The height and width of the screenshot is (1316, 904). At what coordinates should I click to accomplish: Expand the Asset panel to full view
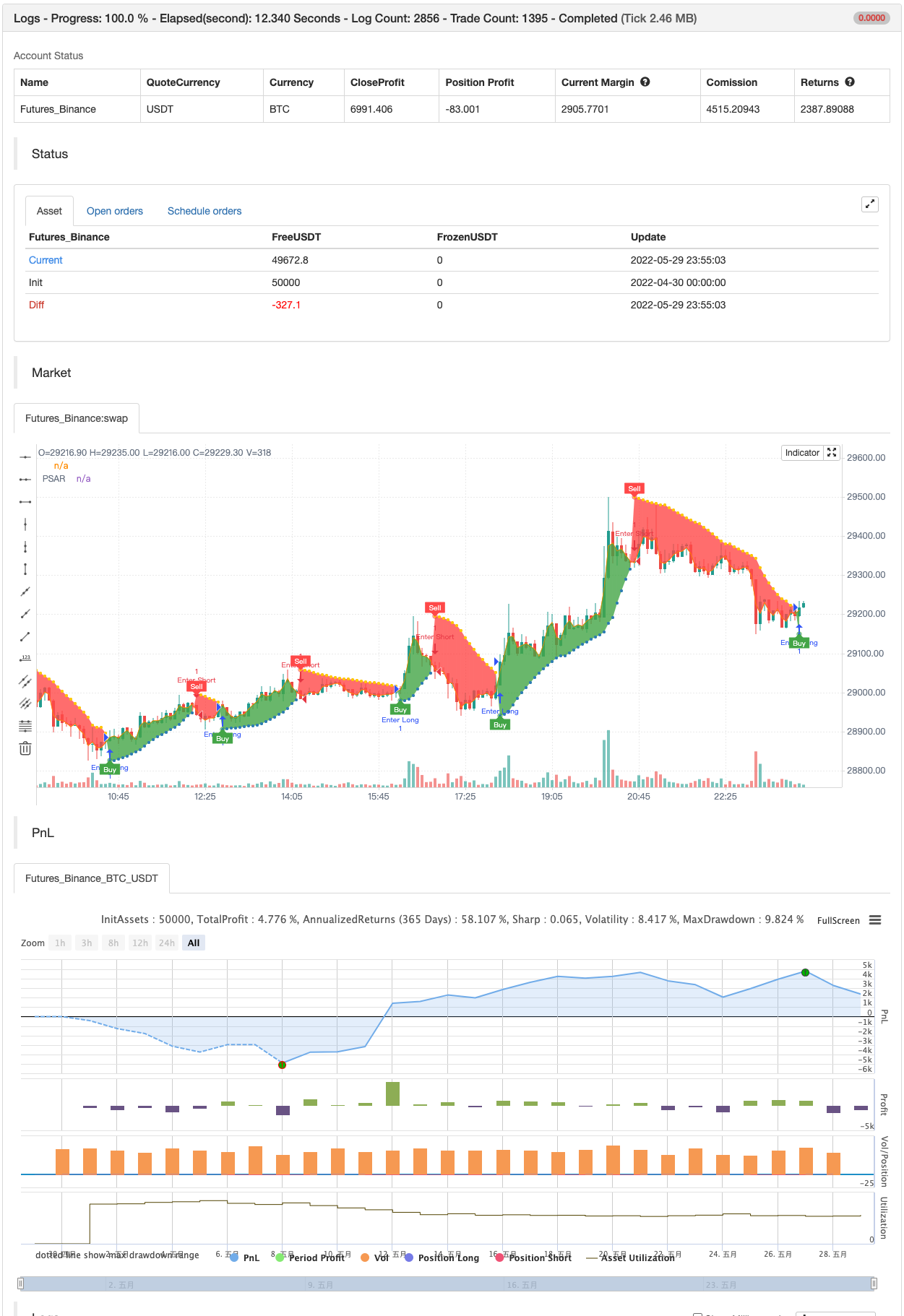870,204
